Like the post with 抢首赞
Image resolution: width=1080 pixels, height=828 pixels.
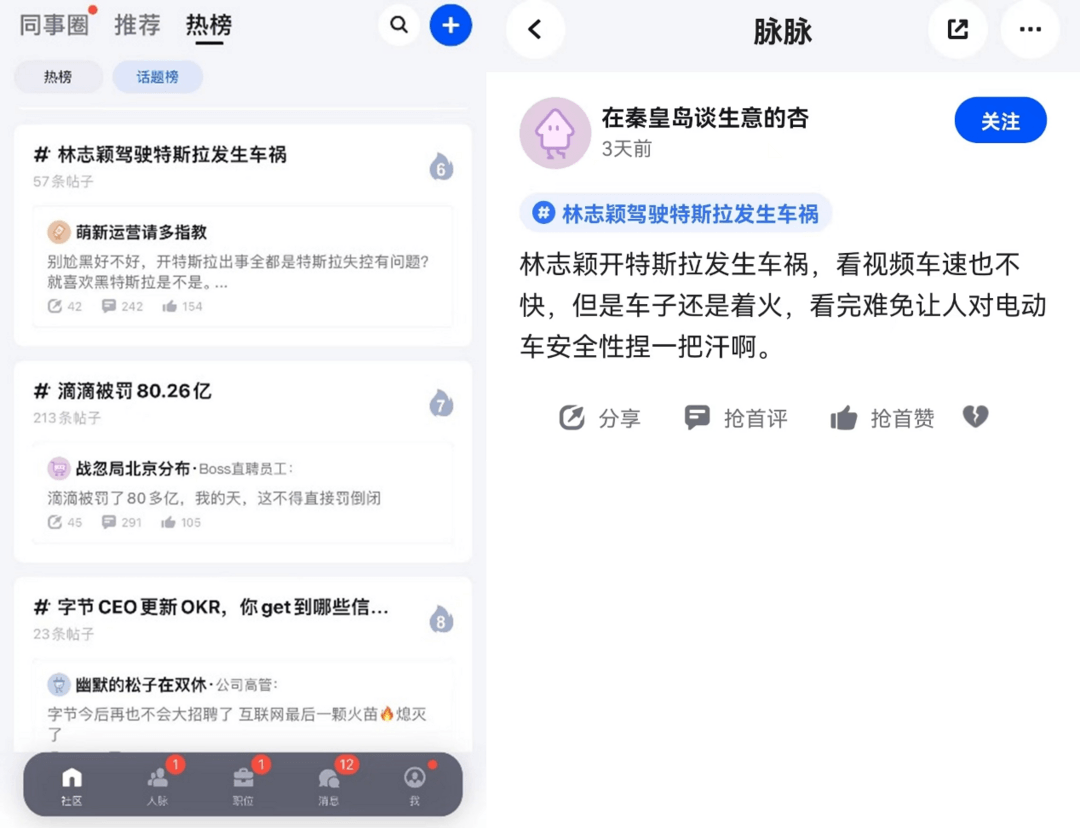882,418
